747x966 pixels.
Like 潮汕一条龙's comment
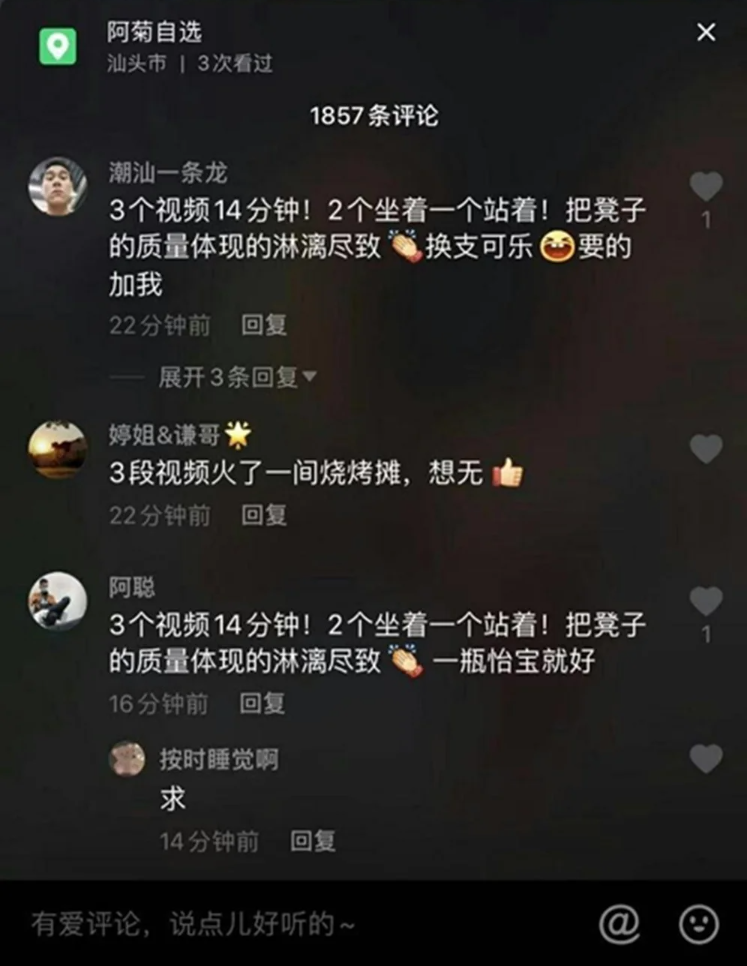click(x=706, y=186)
